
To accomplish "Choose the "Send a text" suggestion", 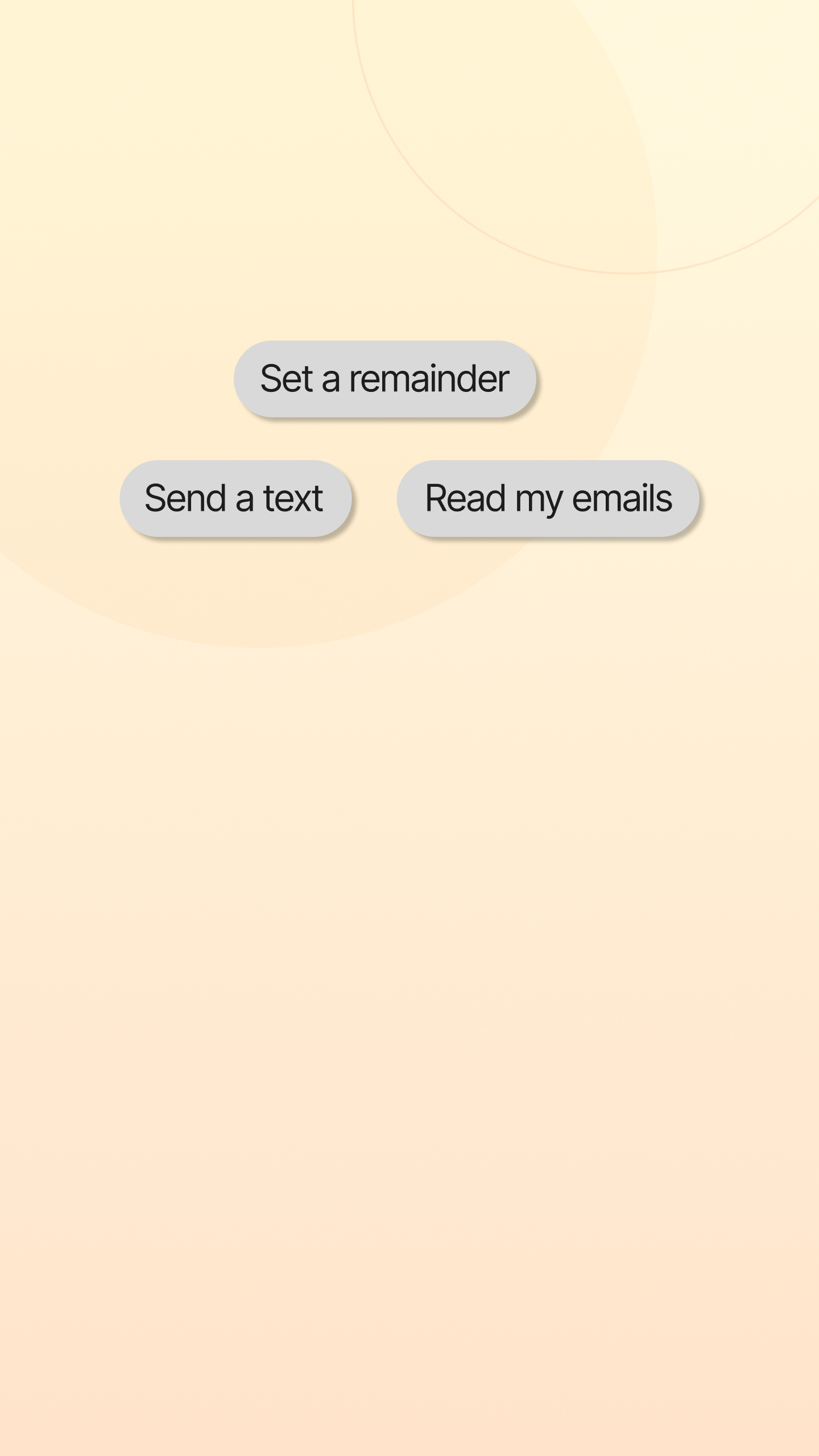I will [x=235, y=498].
